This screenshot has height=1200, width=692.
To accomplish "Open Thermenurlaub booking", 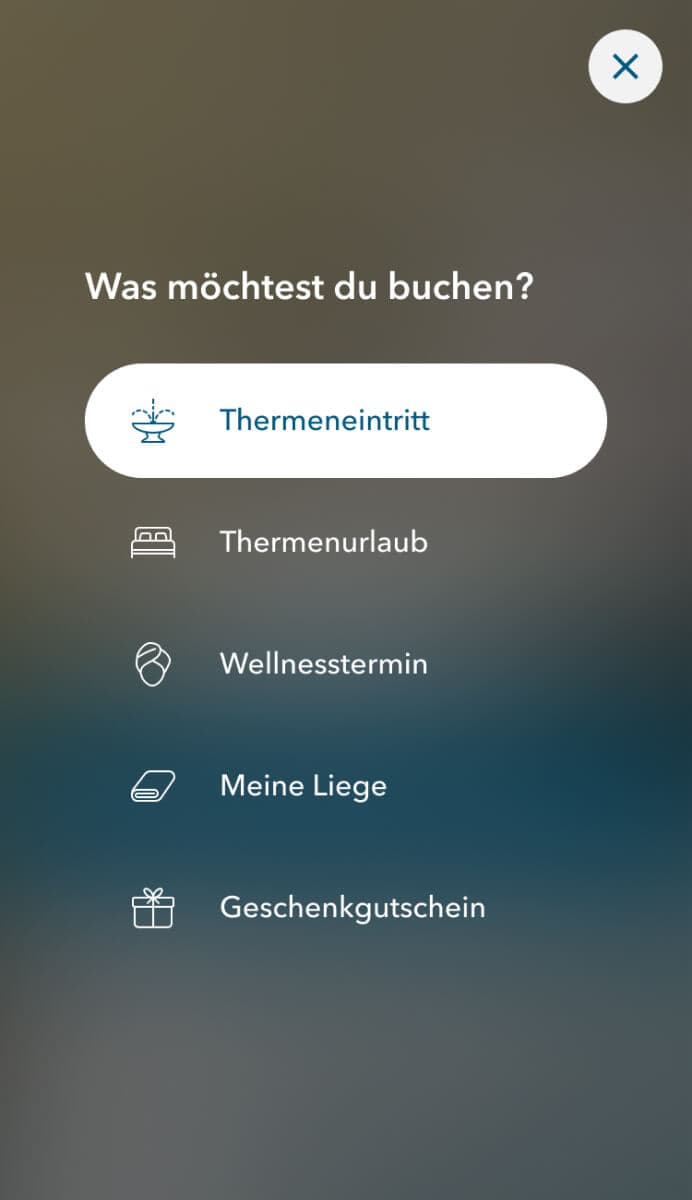I will (x=323, y=542).
